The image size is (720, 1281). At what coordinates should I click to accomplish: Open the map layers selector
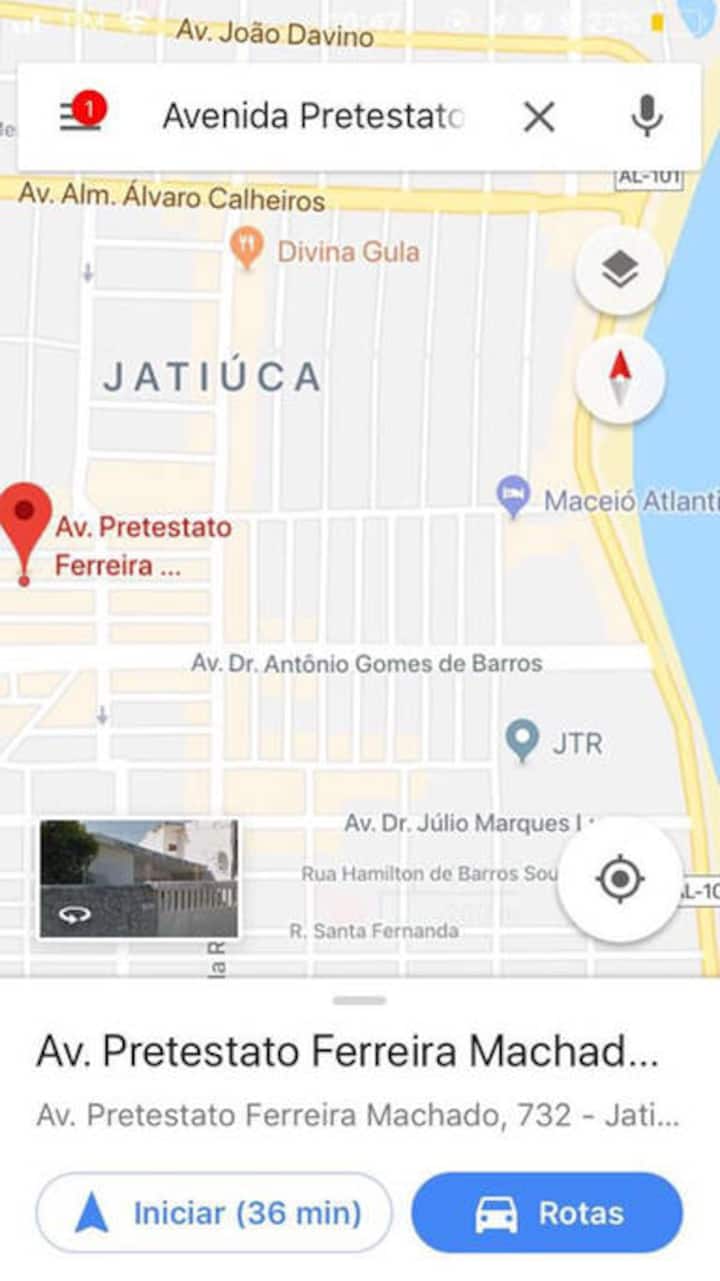click(x=620, y=271)
